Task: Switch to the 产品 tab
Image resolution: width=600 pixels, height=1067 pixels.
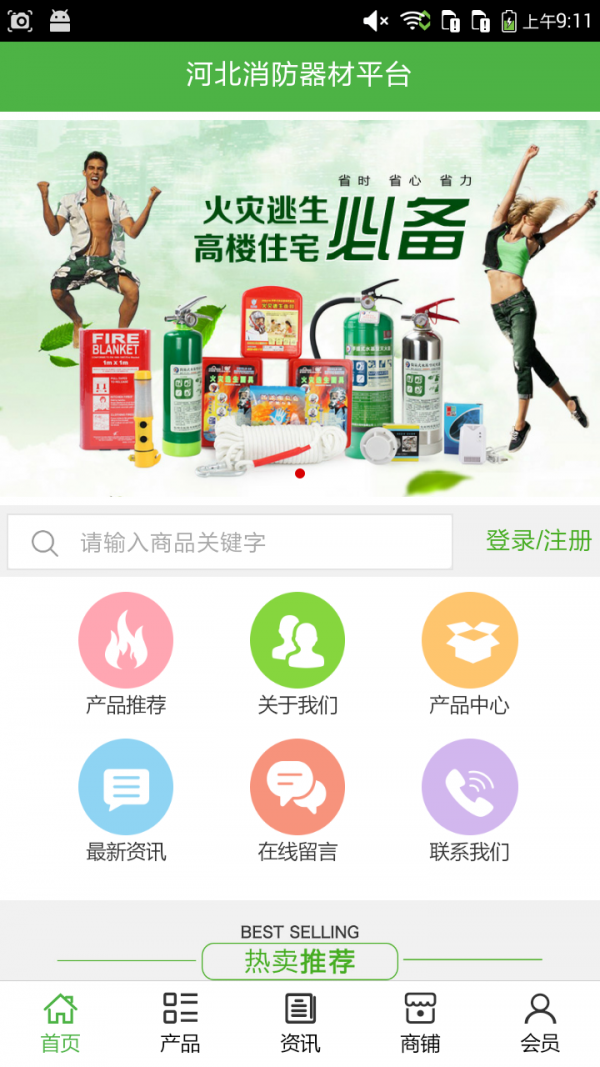Action: 180,1023
